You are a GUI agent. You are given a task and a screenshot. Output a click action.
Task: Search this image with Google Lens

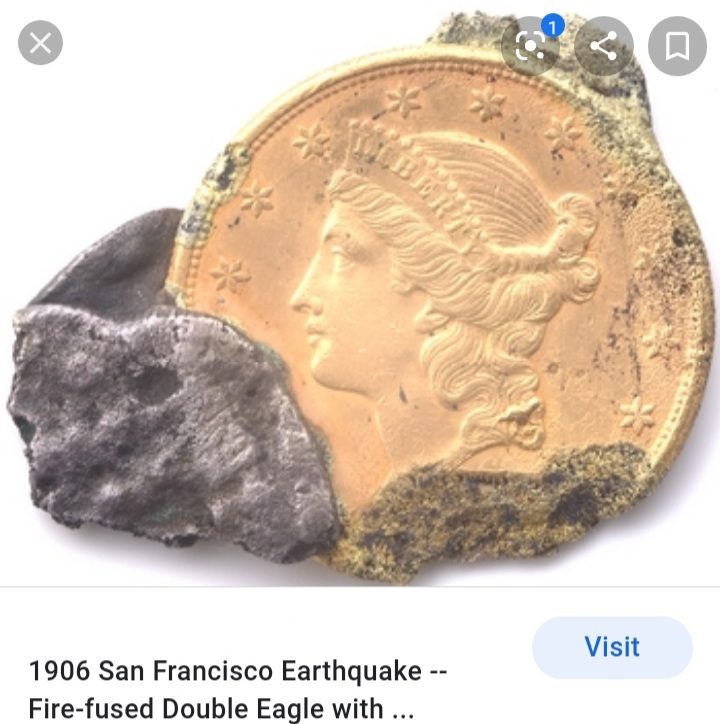pyautogui.click(x=531, y=45)
